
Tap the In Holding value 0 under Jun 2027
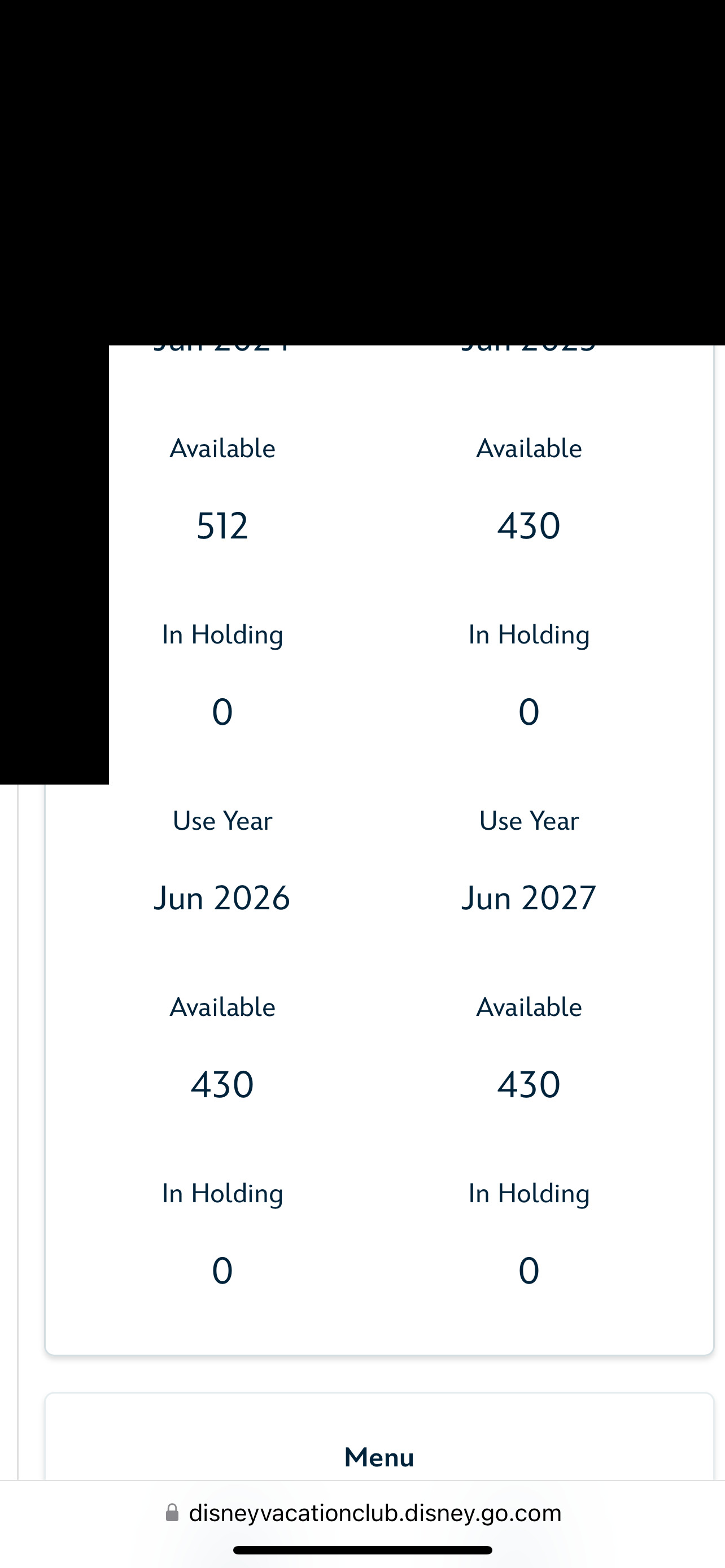[529, 1270]
